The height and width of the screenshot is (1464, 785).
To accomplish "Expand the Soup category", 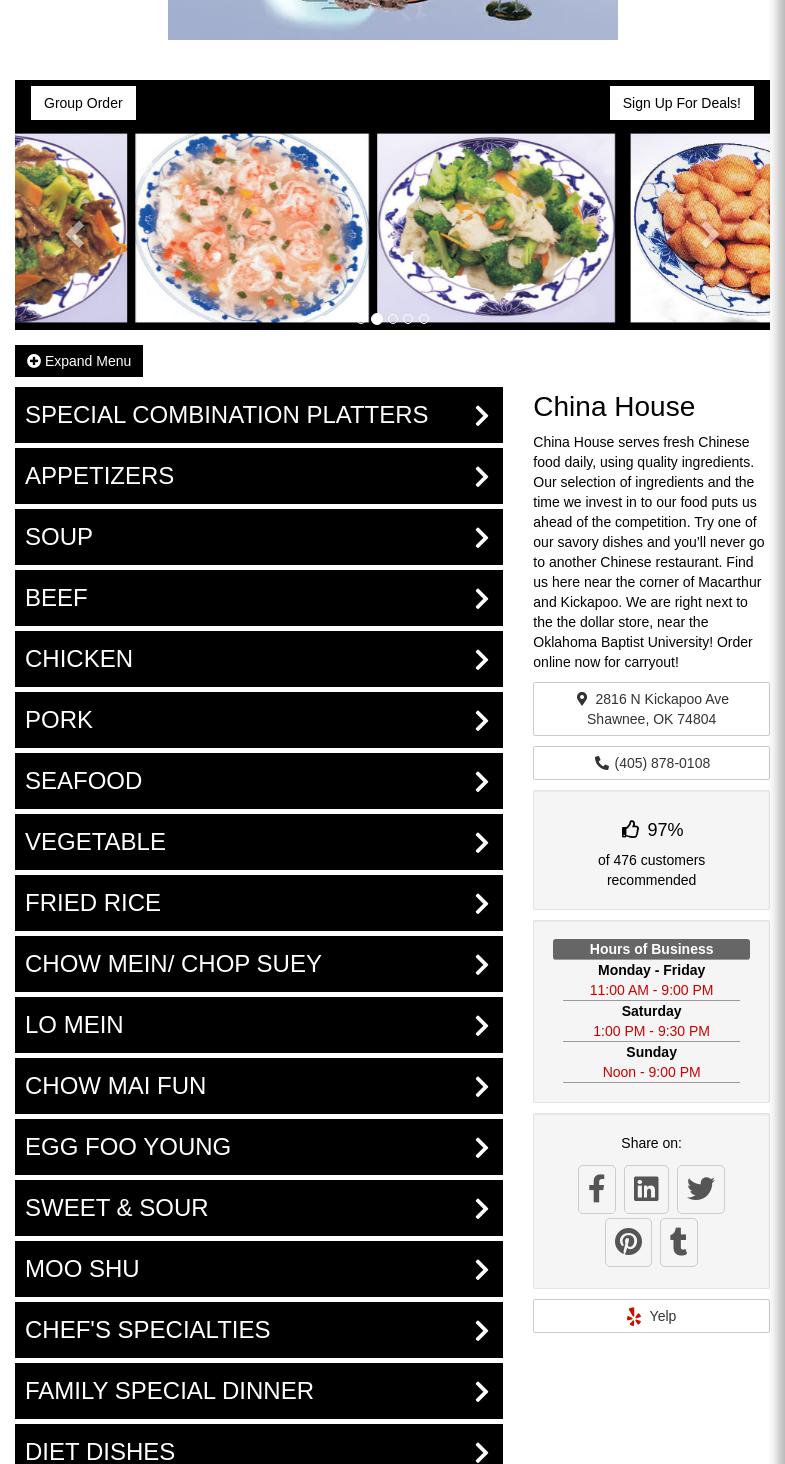I will point(258,537).
